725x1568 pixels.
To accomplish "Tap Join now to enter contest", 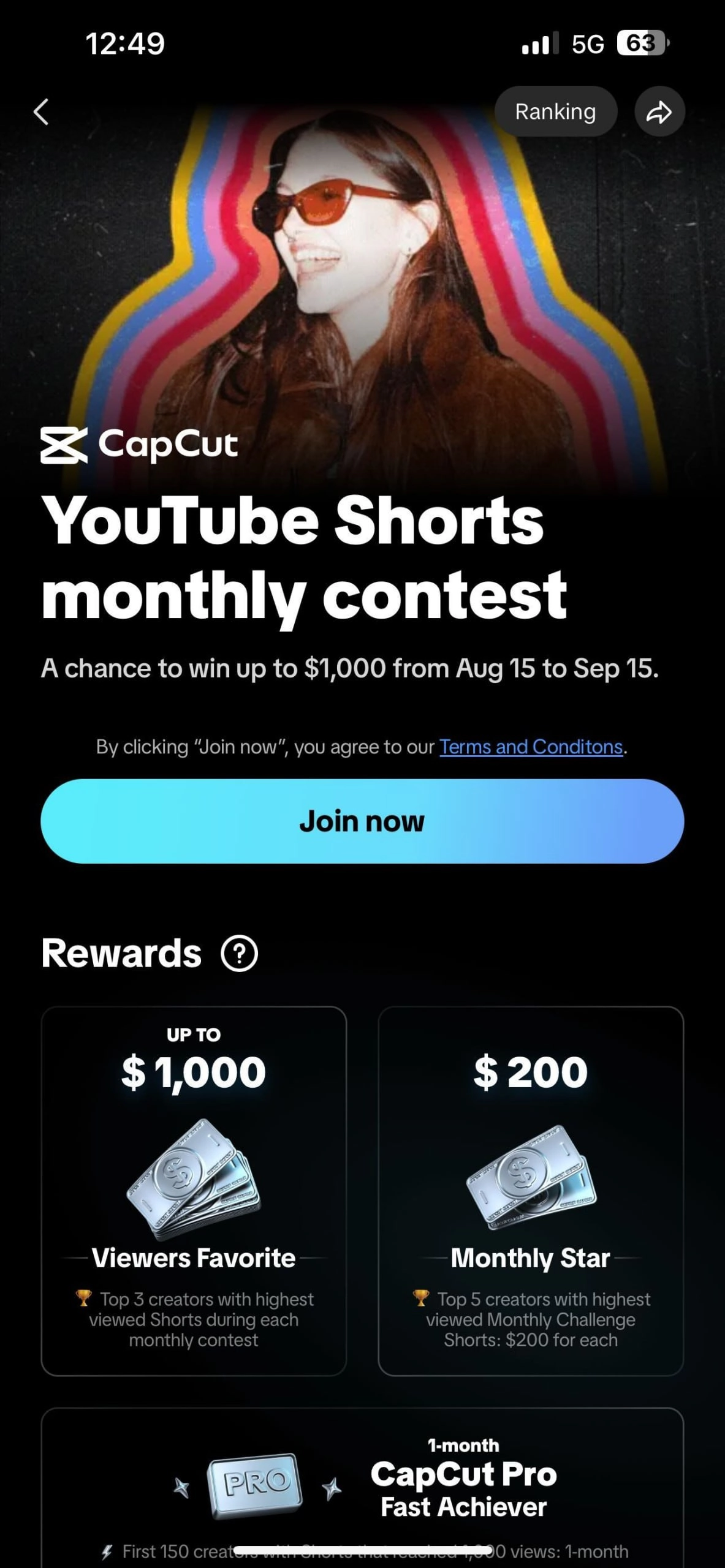I will click(362, 821).
